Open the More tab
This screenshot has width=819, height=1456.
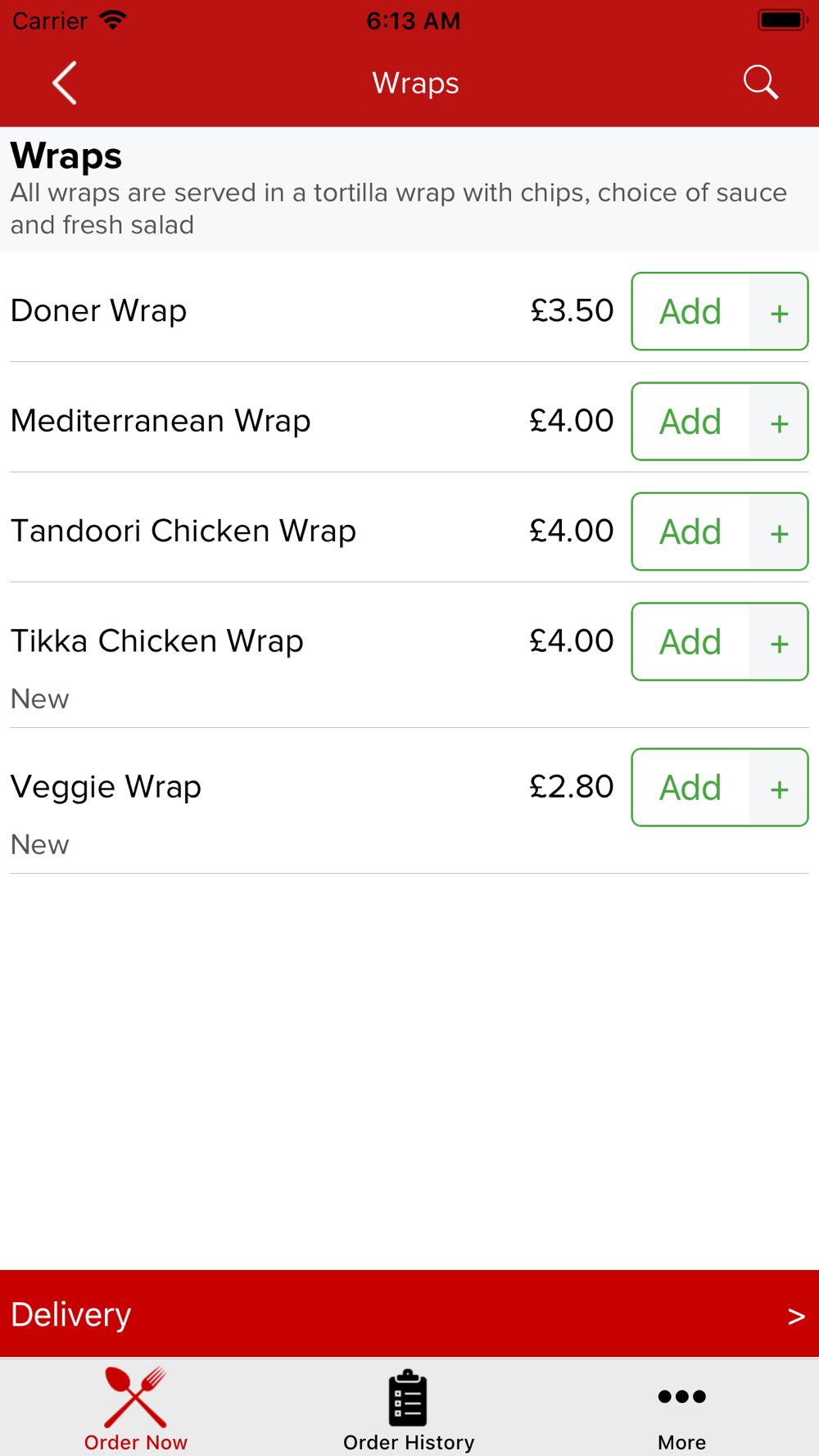pyautogui.click(x=681, y=1409)
